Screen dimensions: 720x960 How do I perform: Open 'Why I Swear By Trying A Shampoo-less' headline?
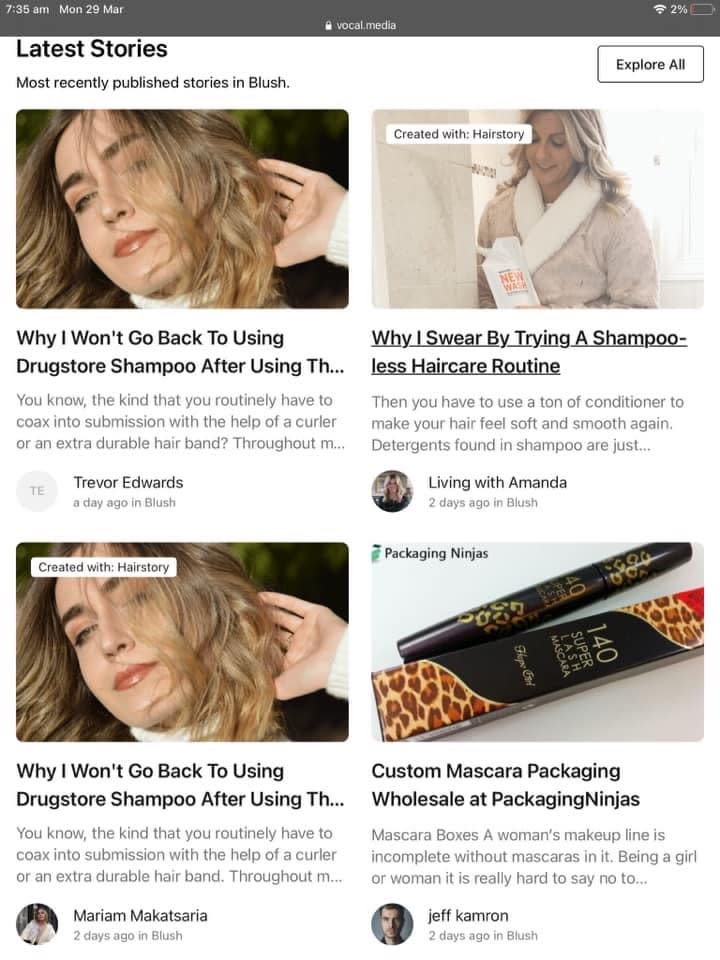(529, 352)
